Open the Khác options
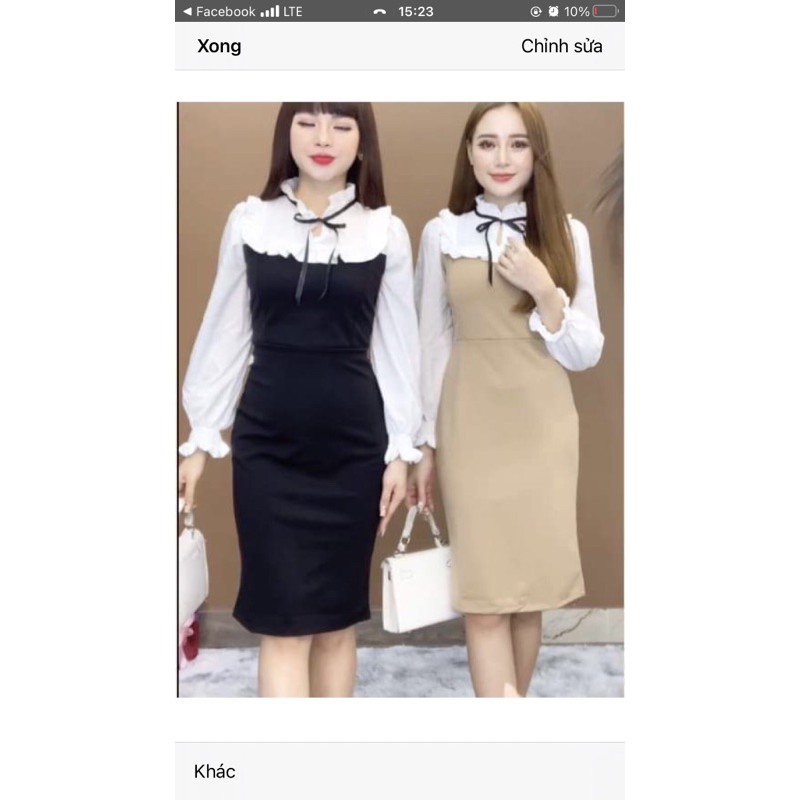The image size is (800, 800). coord(215,771)
